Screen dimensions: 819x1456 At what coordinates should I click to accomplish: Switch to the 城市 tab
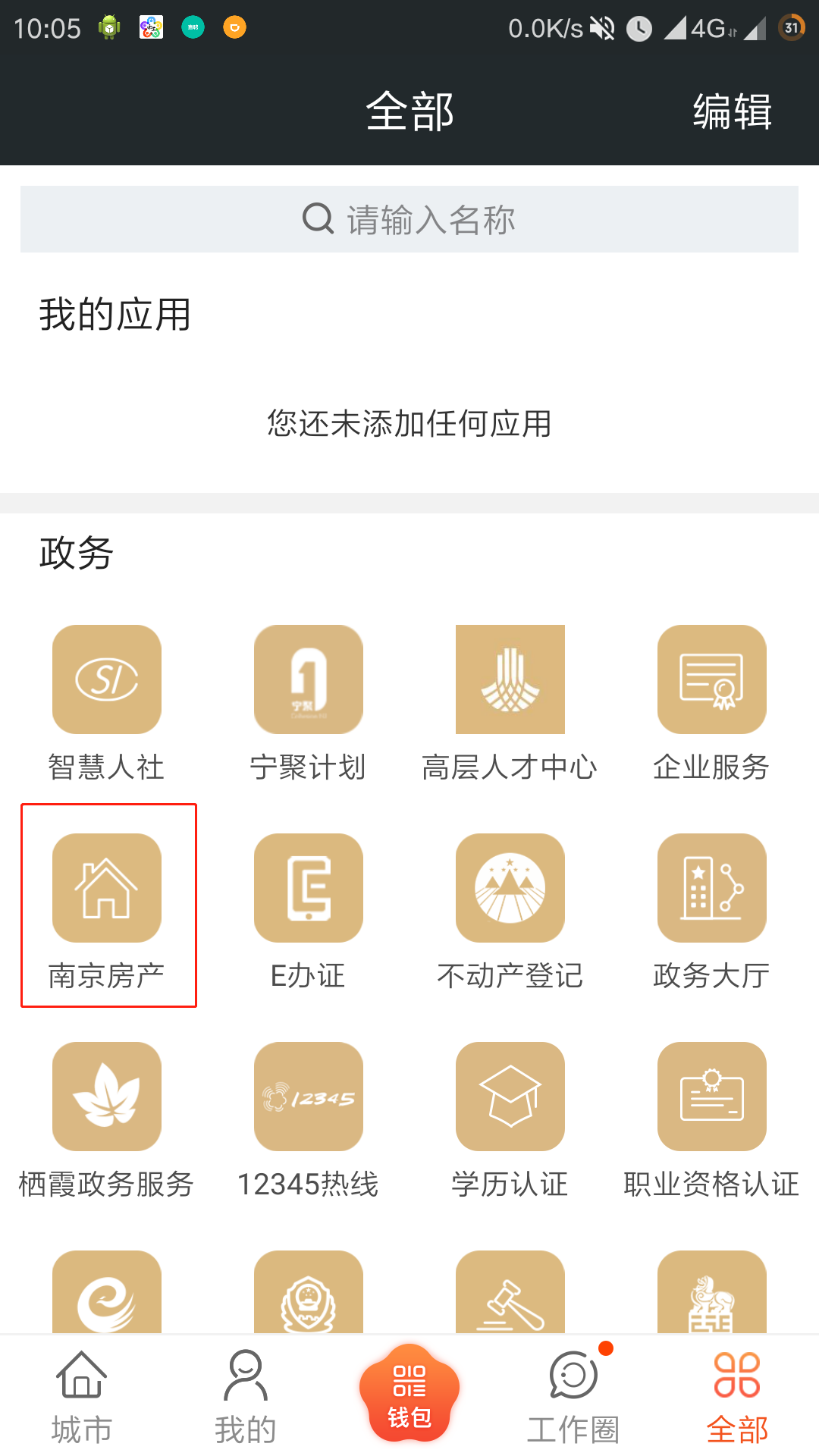point(82,1397)
